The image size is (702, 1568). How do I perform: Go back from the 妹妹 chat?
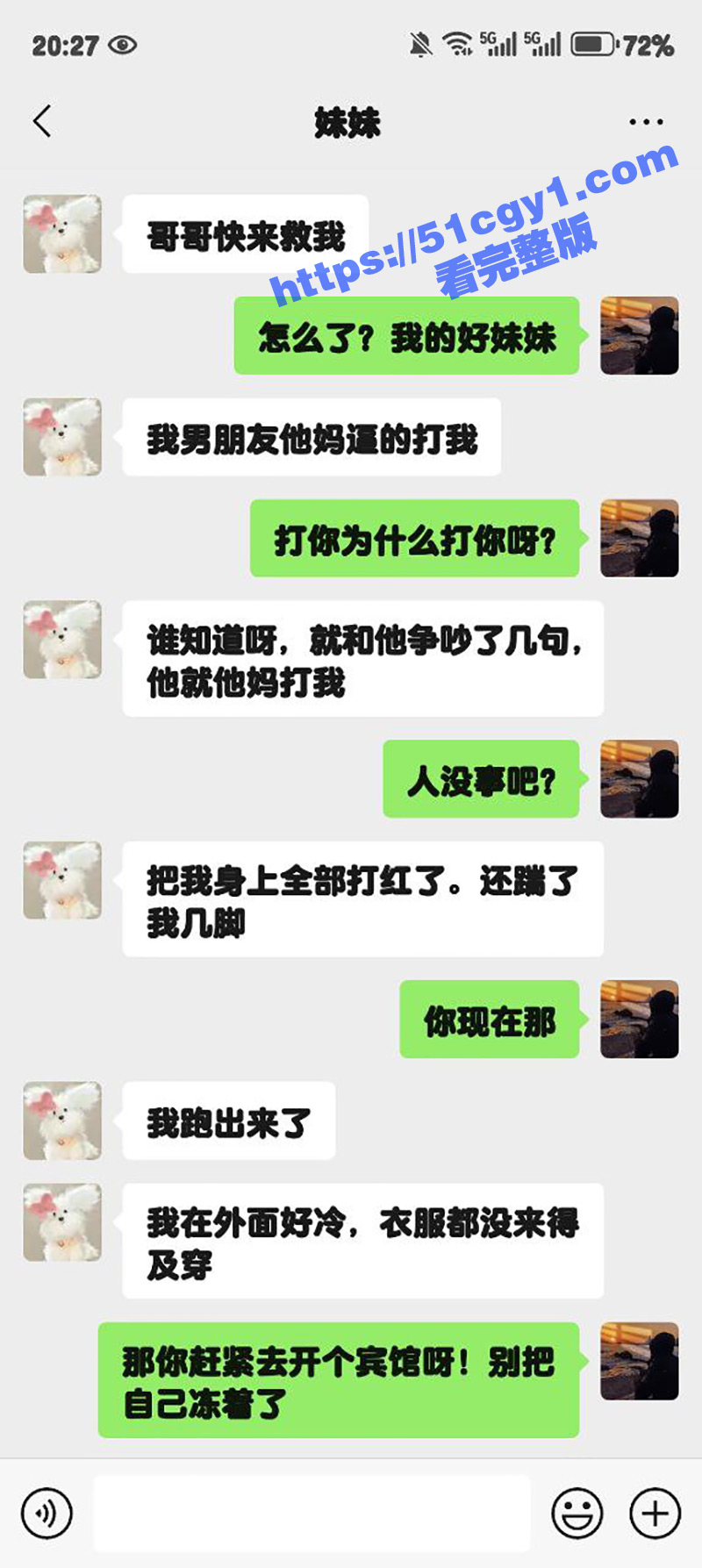[x=42, y=121]
